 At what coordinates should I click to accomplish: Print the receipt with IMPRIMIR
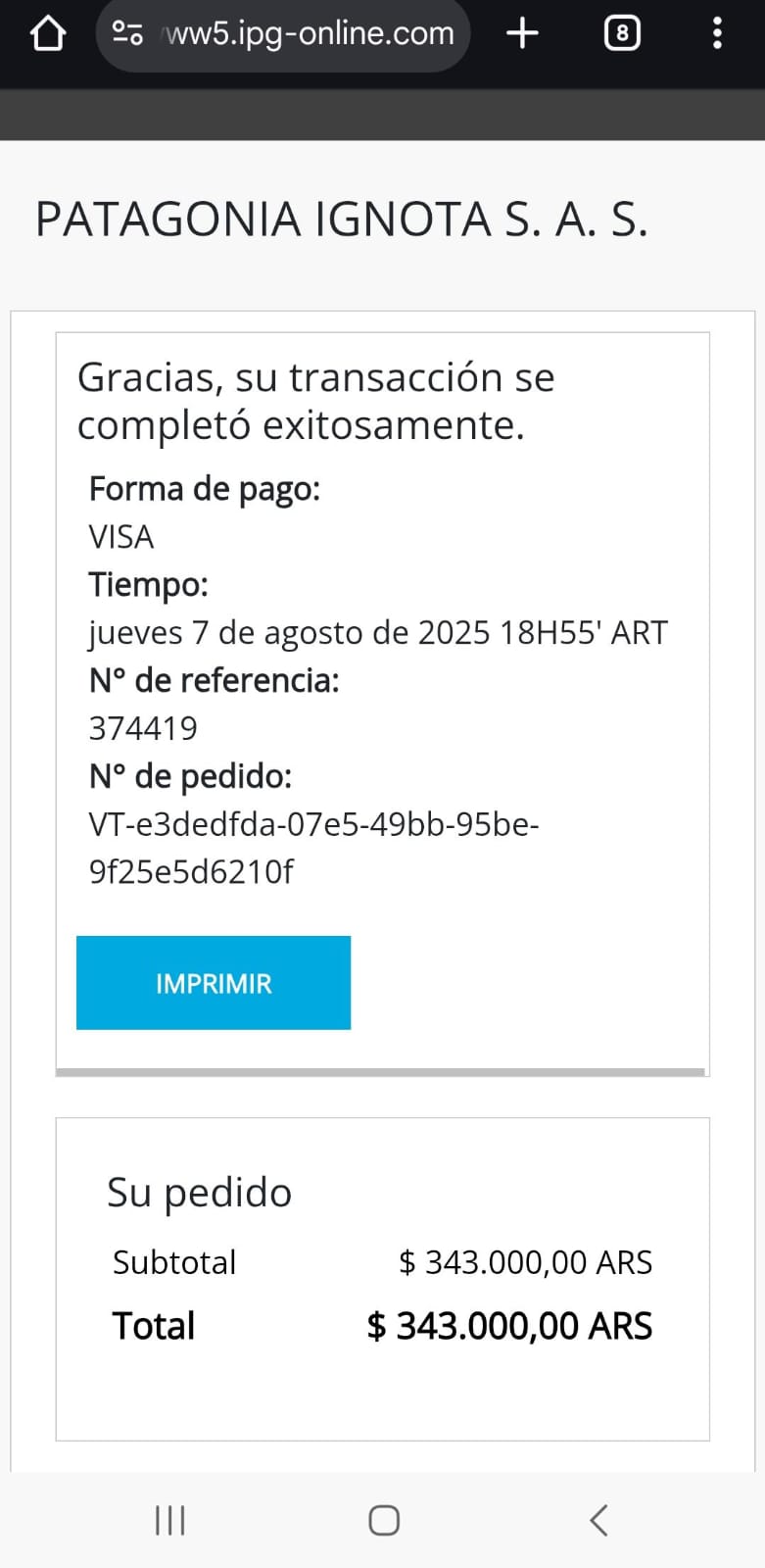pyautogui.click(x=214, y=983)
